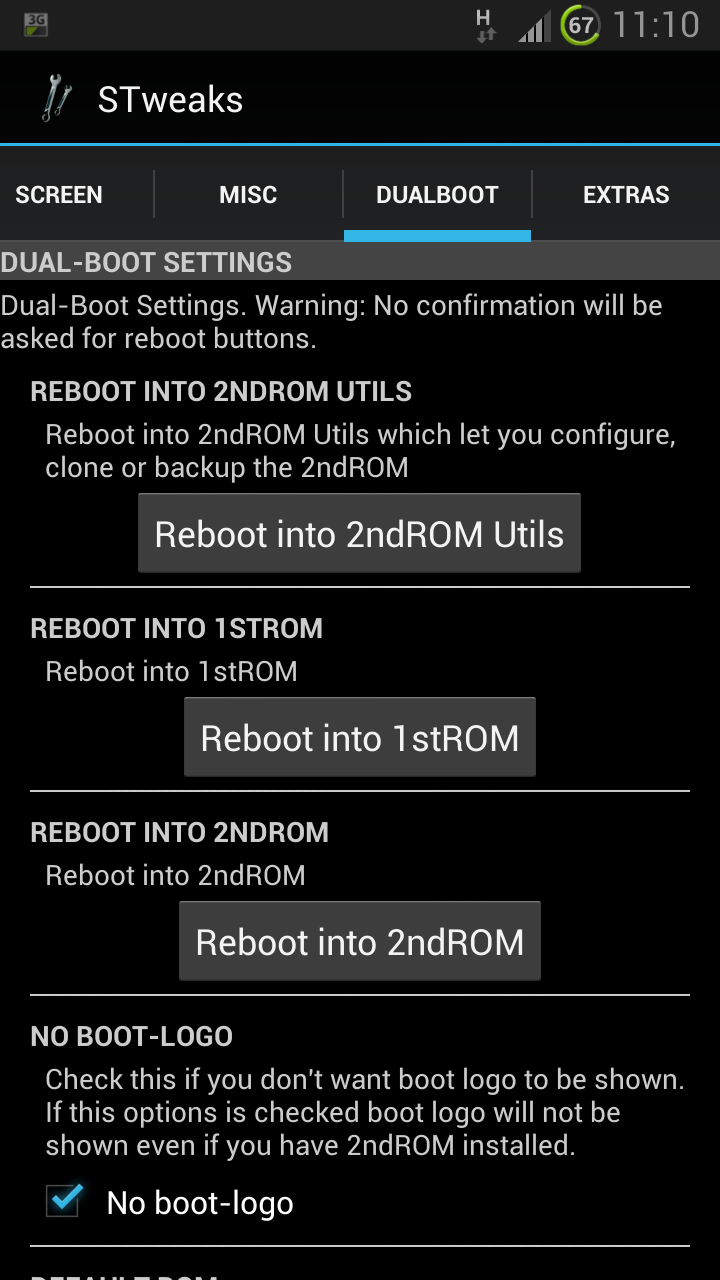720x1280 pixels.
Task: Open the Extras tab
Action: (626, 194)
